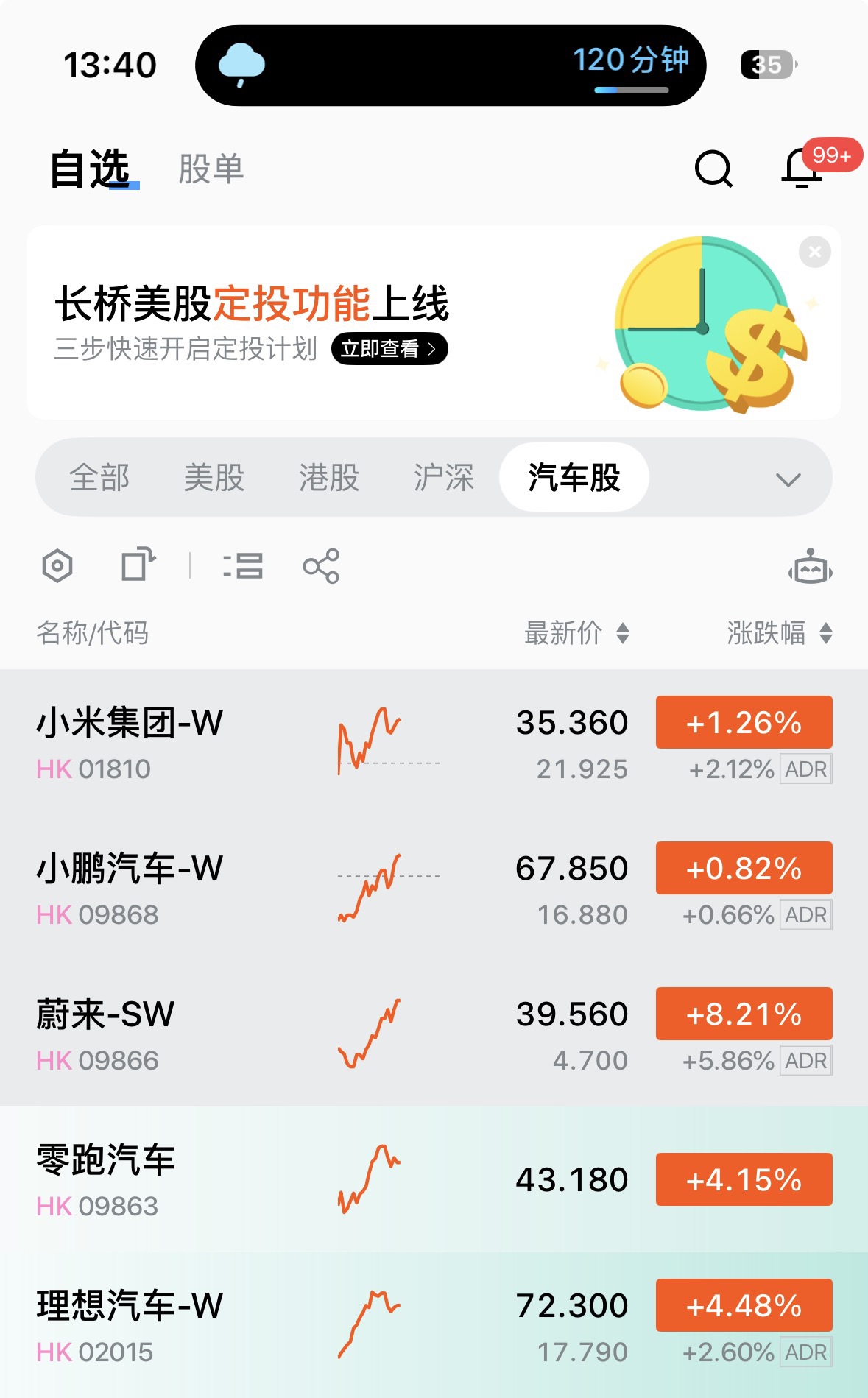Viewport: 868px width, 1398px height.
Task: Select the 港股 filter tab
Action: [329, 478]
